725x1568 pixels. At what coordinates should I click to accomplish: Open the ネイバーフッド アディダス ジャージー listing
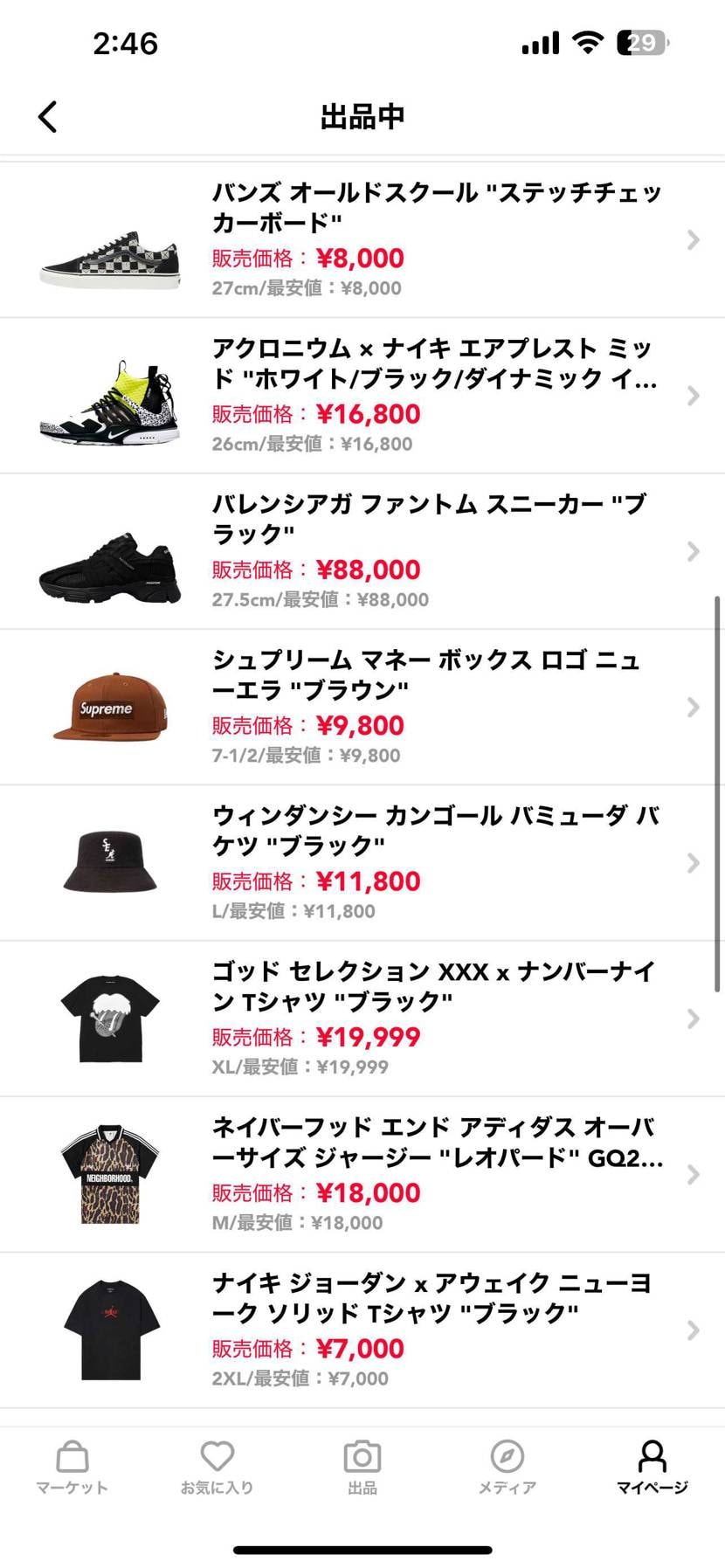click(693, 1173)
